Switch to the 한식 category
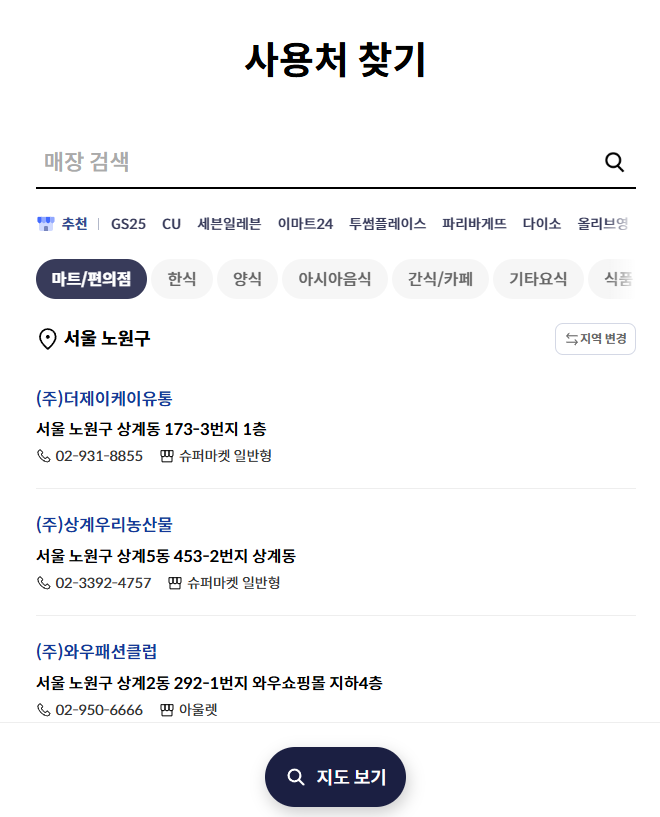The height and width of the screenshot is (817, 660). 182,279
